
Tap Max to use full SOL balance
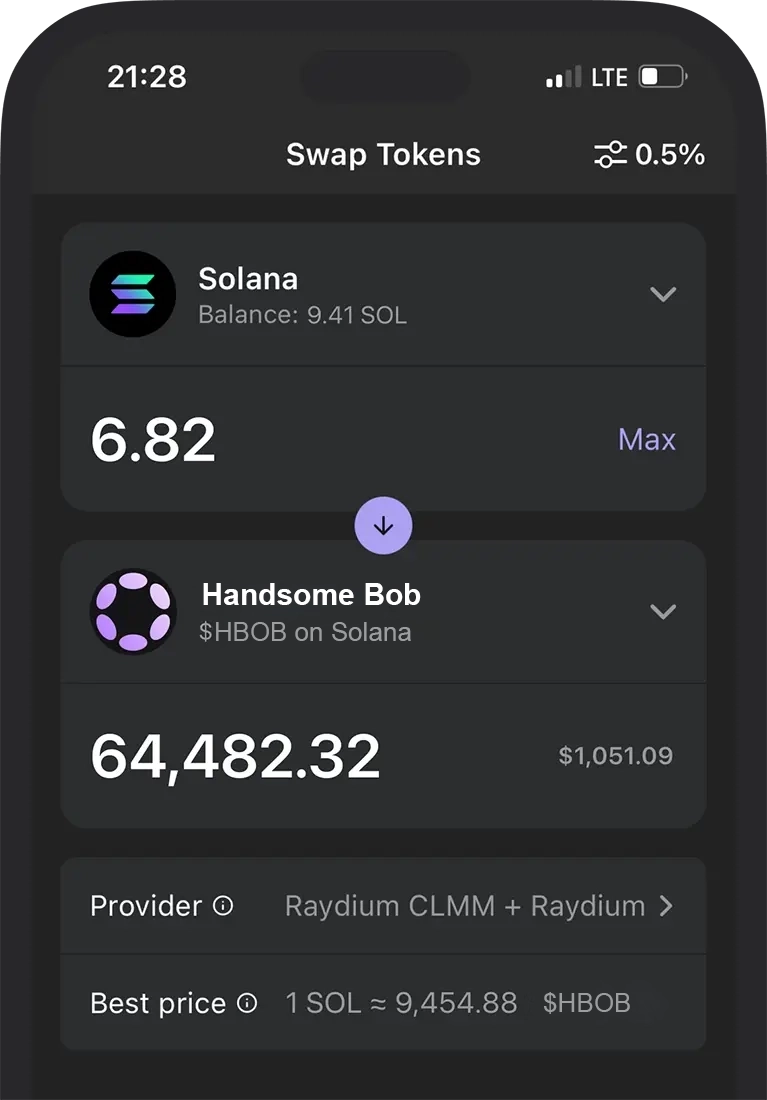[x=647, y=440]
